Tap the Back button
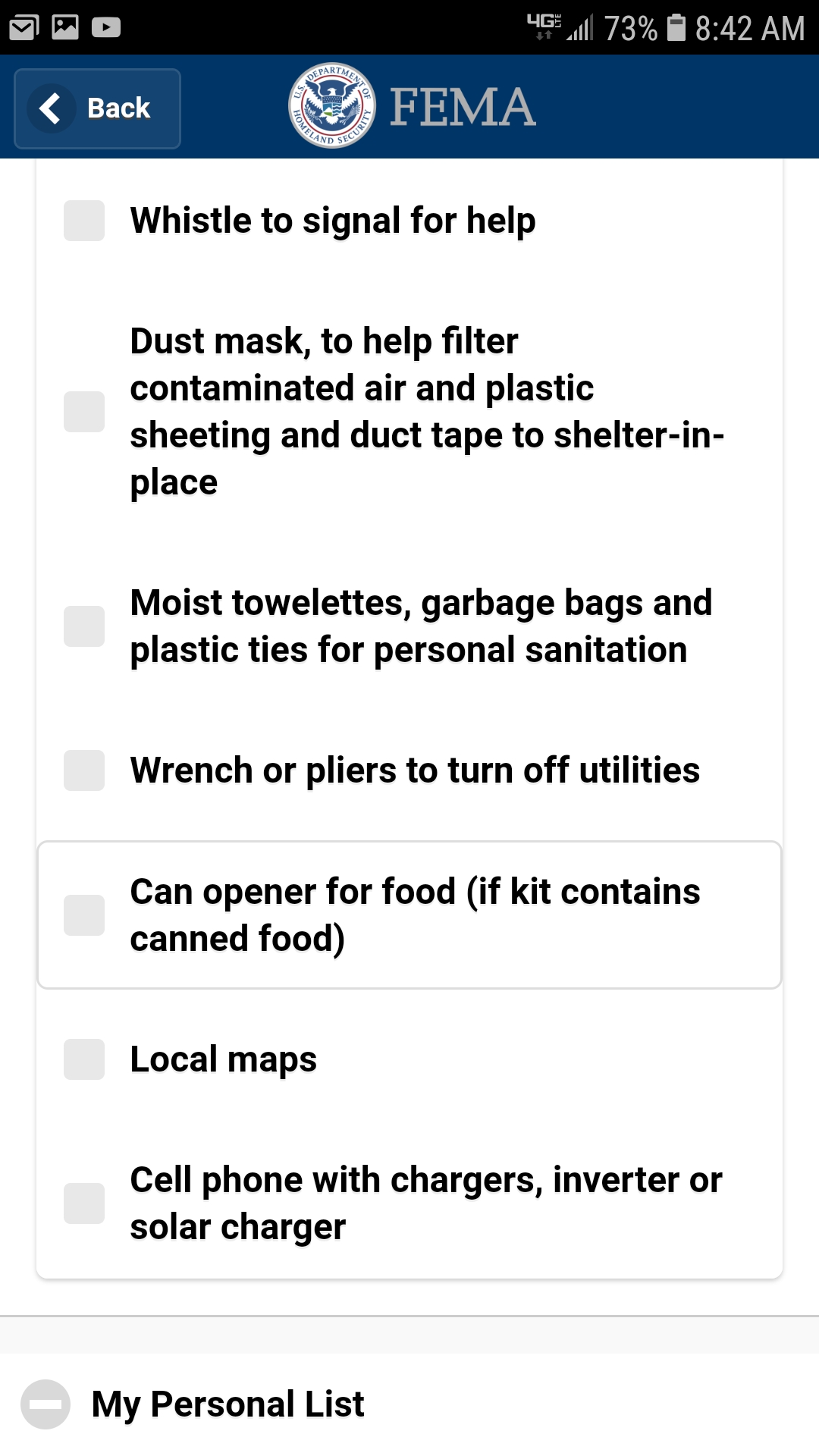This screenshot has height=1456, width=819. point(97,108)
